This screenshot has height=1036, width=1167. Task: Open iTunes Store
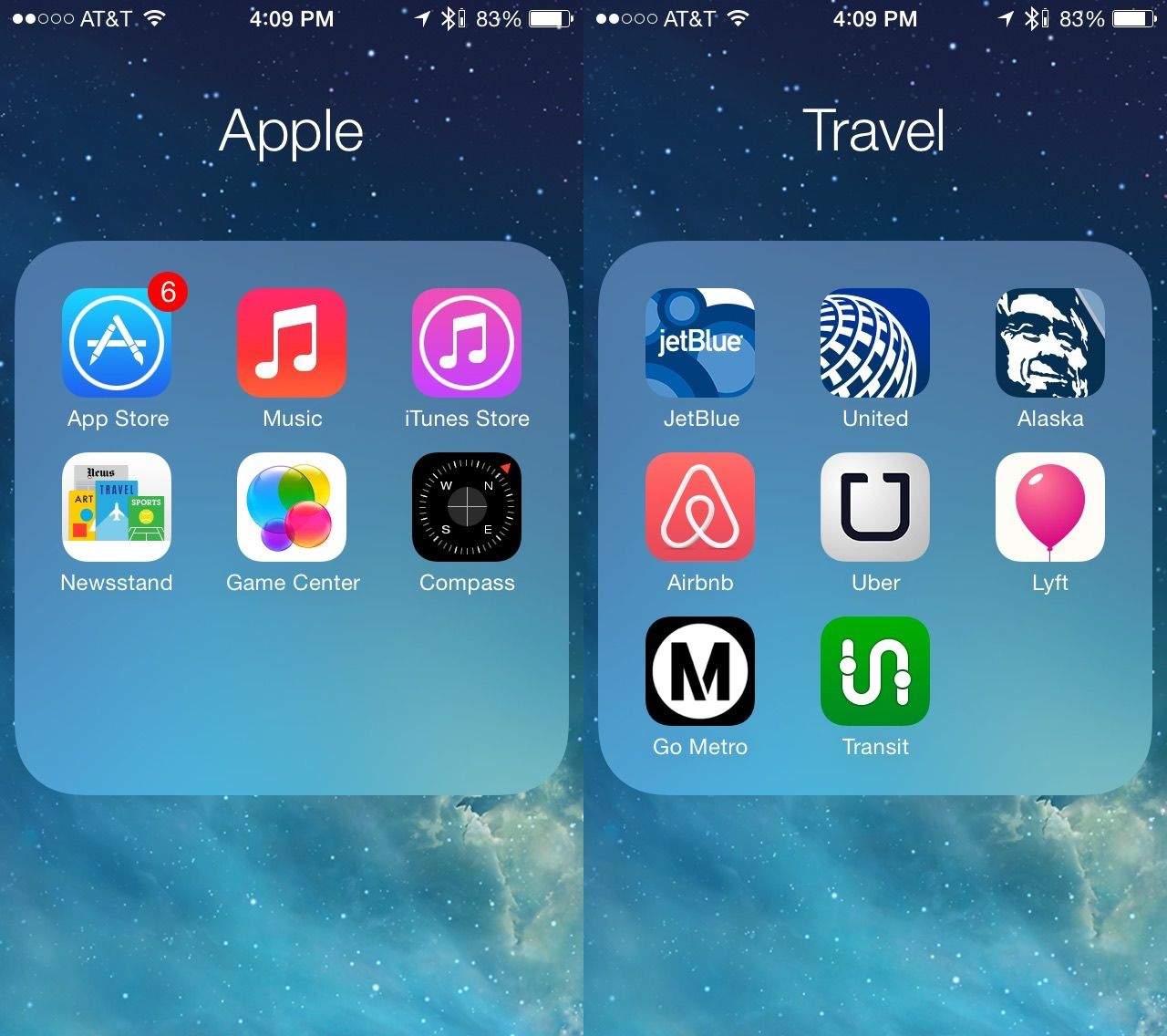pos(467,343)
